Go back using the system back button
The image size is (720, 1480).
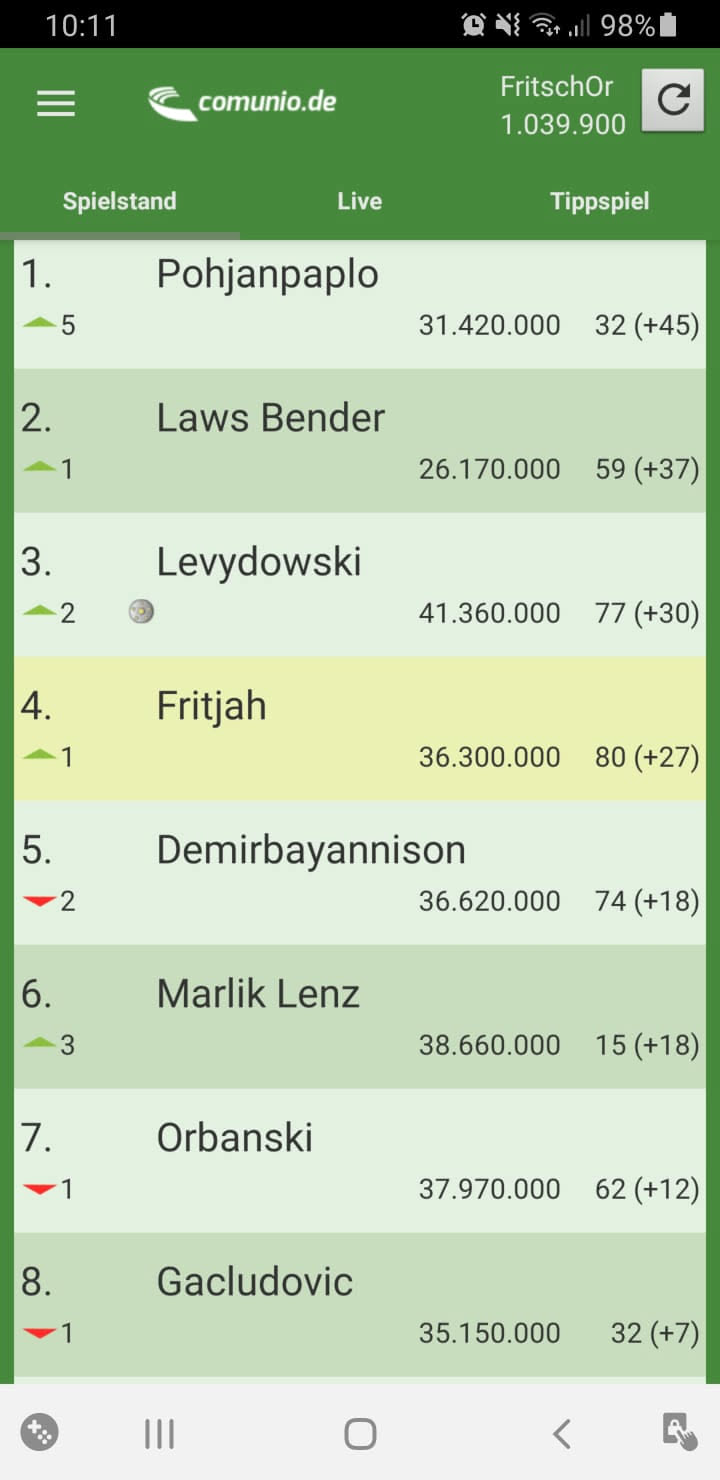[561, 1434]
